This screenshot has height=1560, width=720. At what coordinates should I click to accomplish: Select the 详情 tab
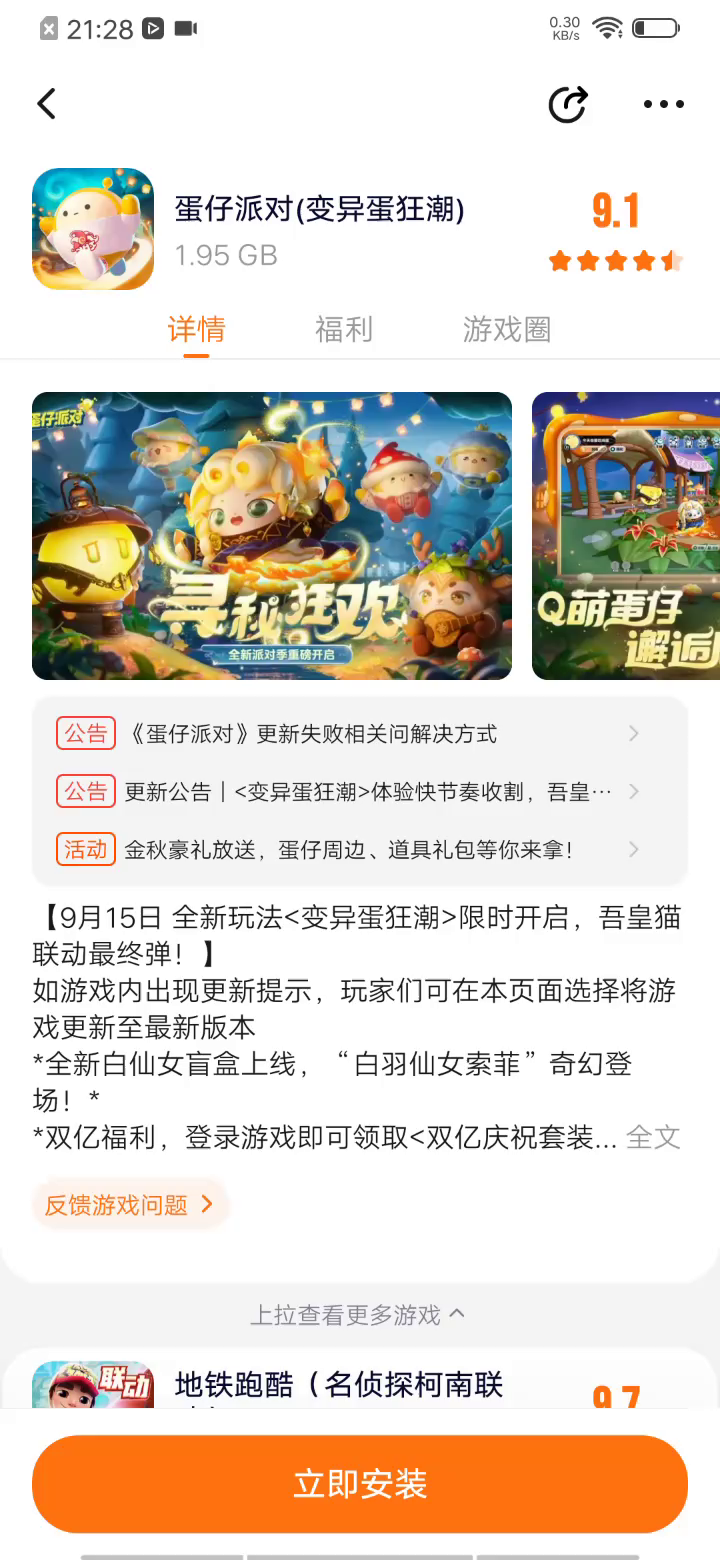196,329
